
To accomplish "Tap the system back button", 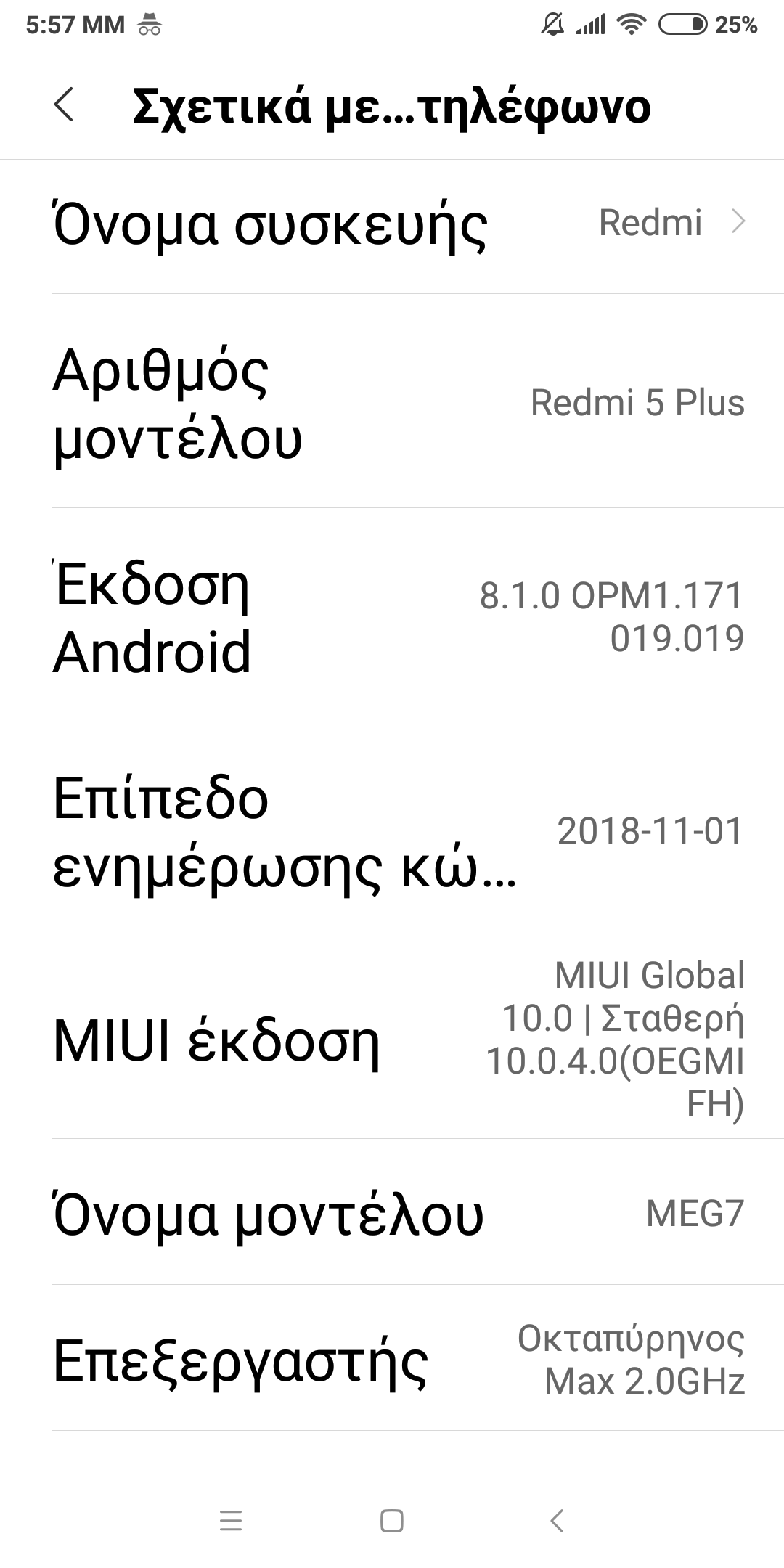I will point(557,1520).
